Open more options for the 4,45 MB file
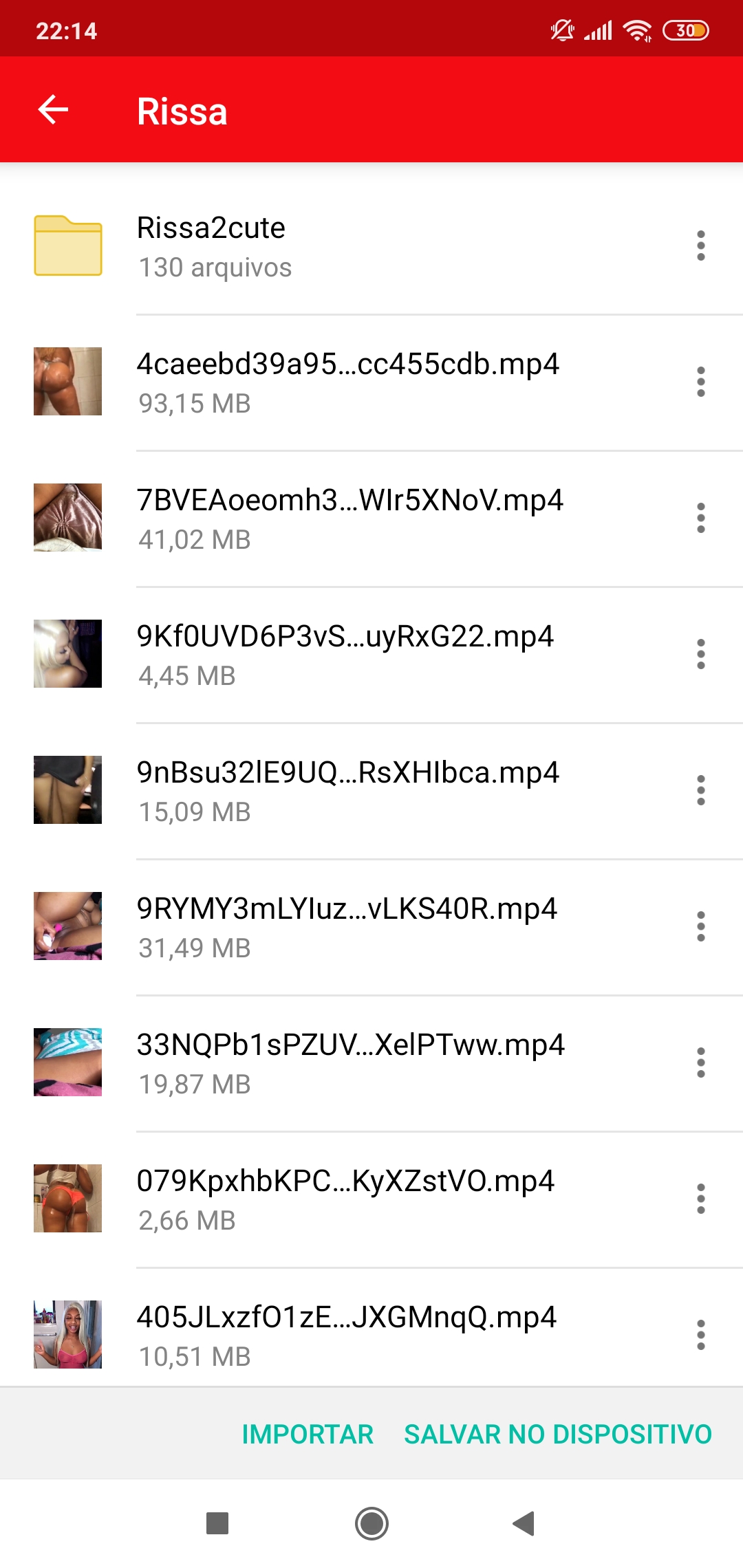This screenshot has height=1568, width=743. tap(700, 654)
